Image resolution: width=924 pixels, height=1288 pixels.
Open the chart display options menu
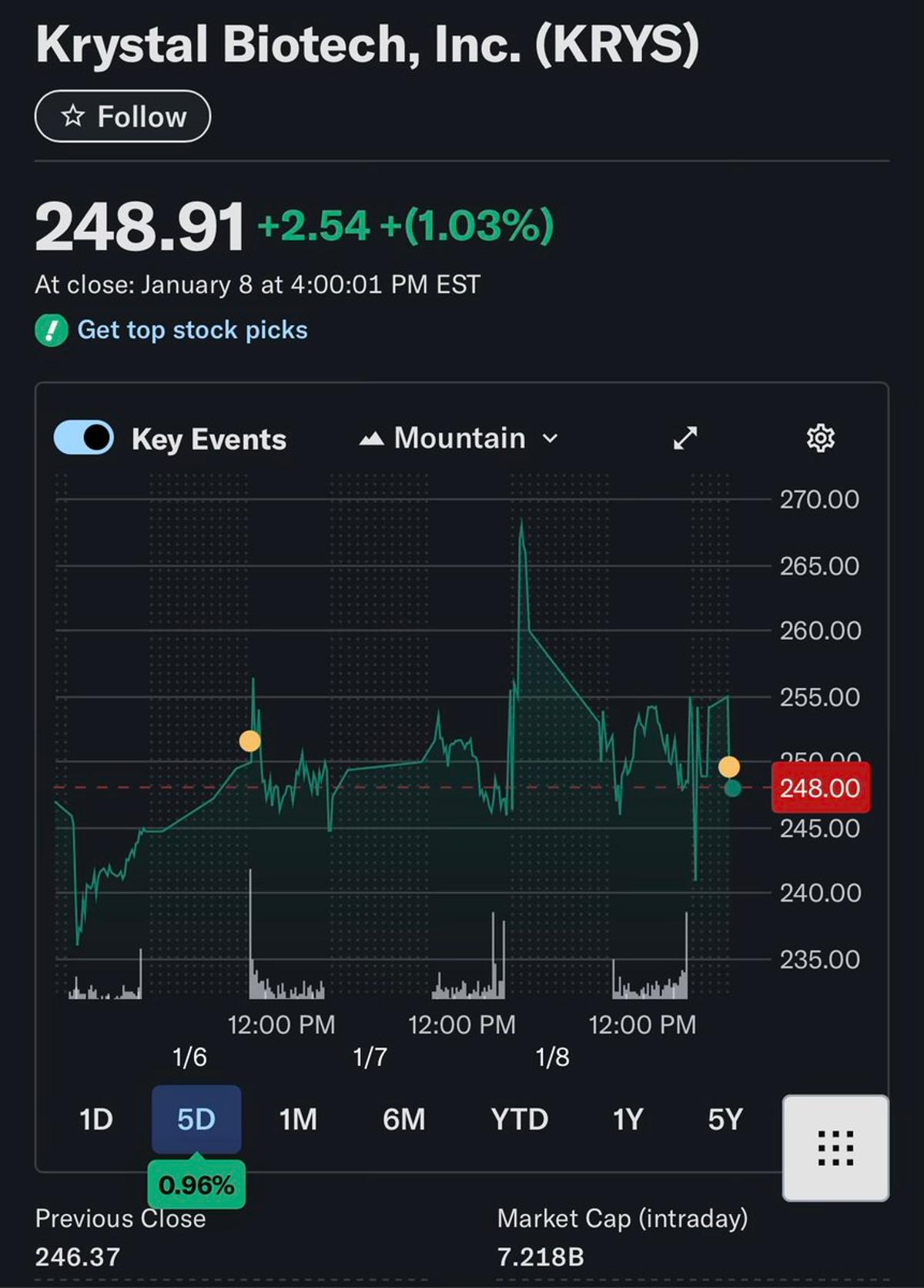(820, 438)
